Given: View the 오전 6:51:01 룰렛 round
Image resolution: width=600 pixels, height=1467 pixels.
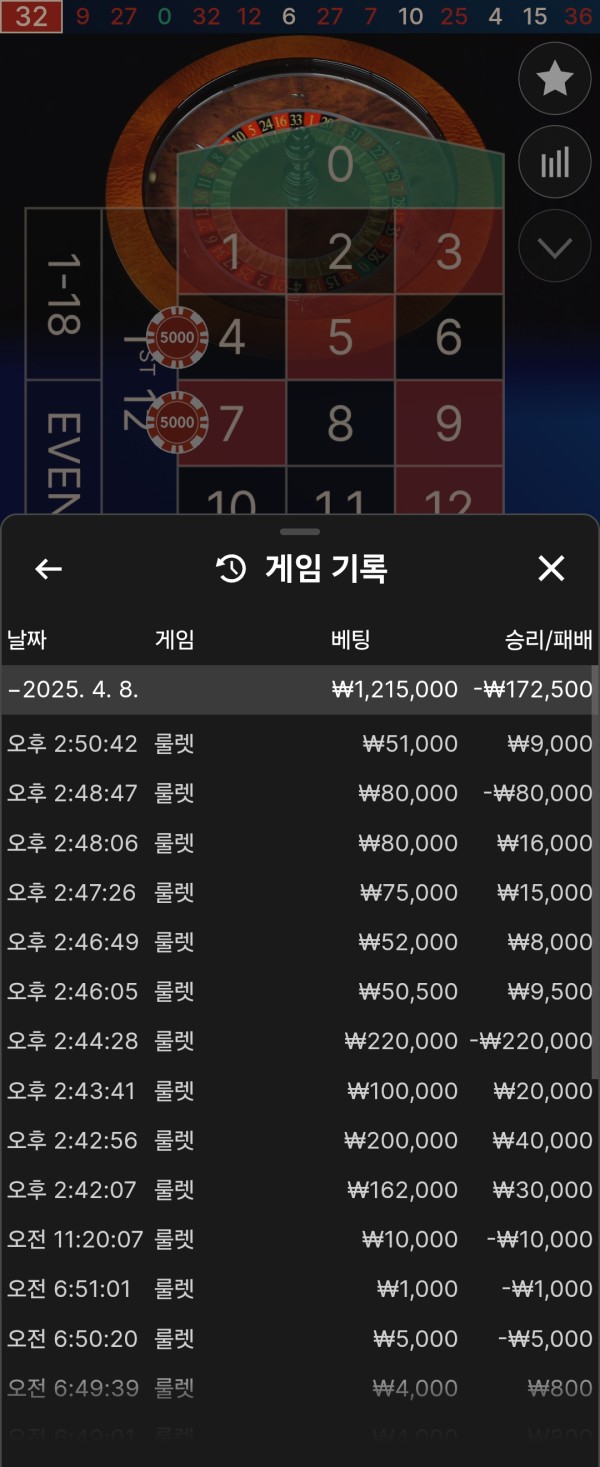Looking at the screenshot, I should click(298, 1289).
